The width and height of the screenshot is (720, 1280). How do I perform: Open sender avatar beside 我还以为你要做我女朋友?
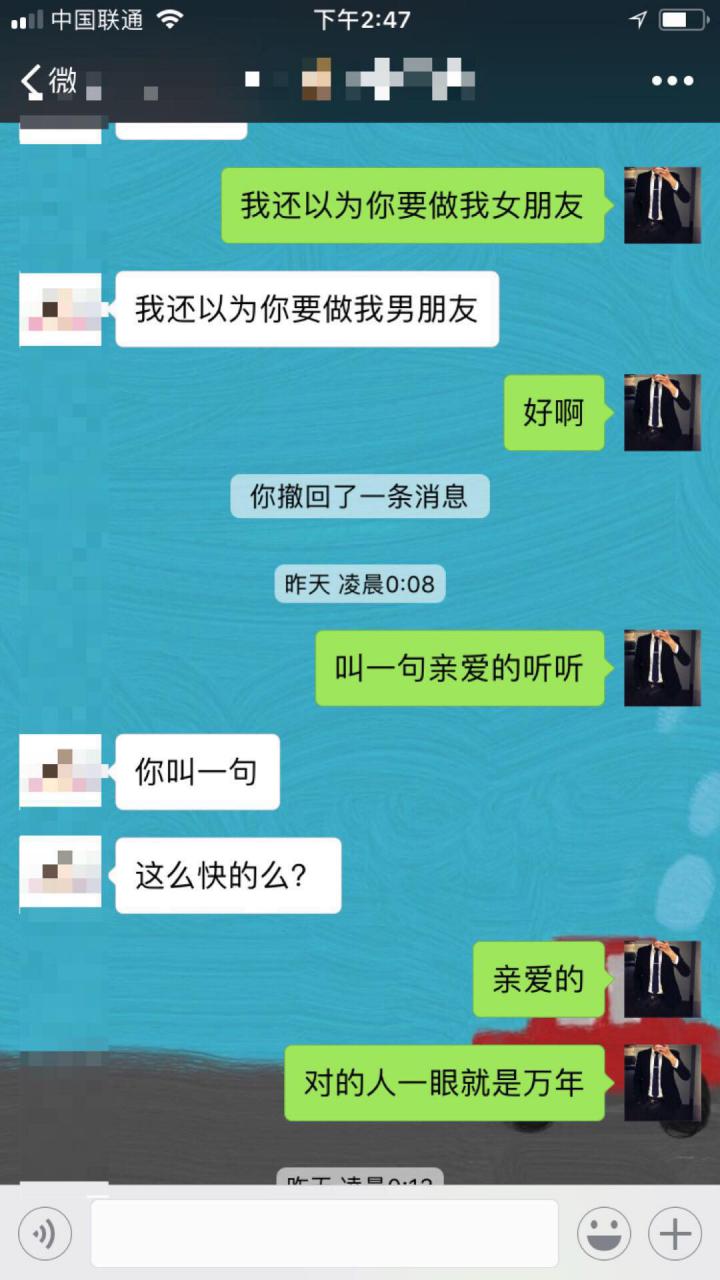(662, 205)
